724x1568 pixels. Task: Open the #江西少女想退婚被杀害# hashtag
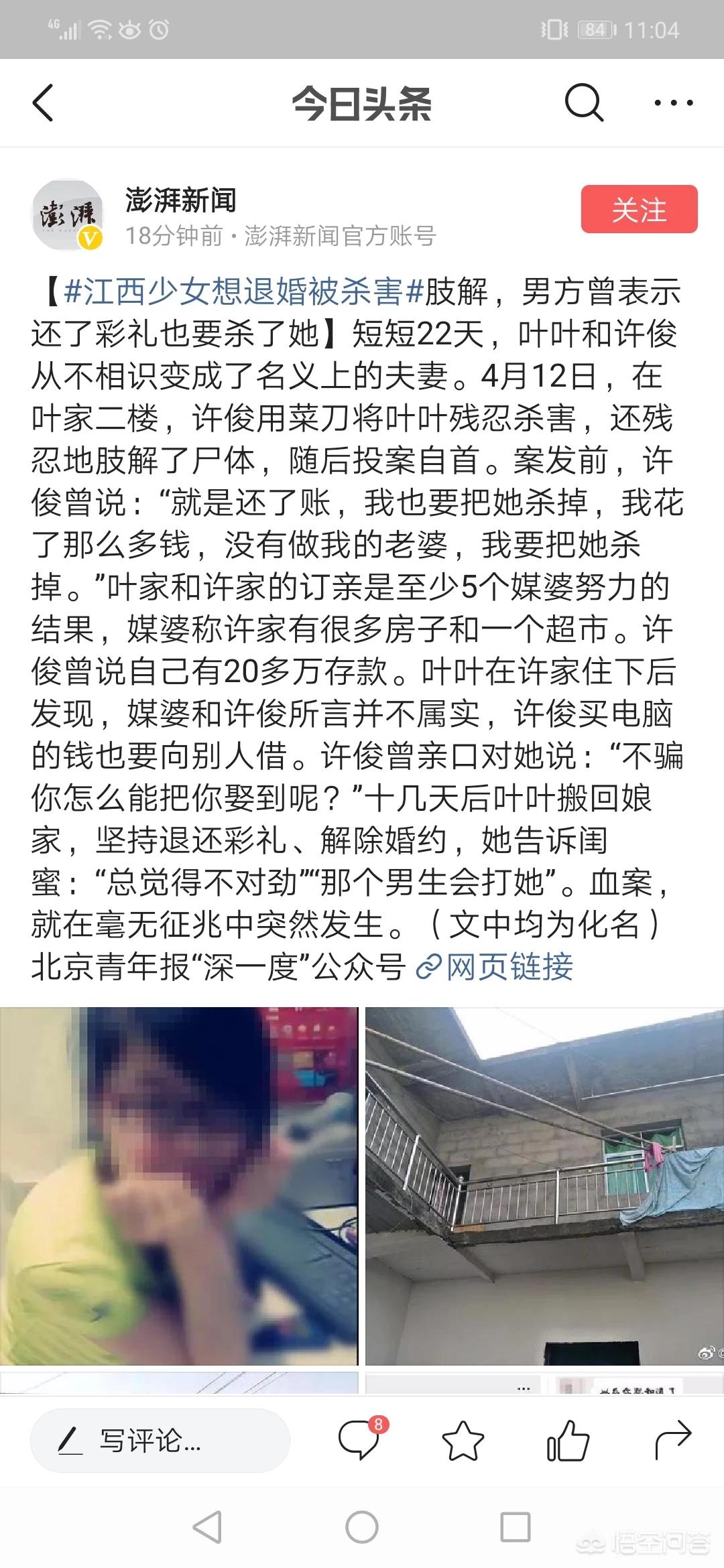click(x=243, y=291)
